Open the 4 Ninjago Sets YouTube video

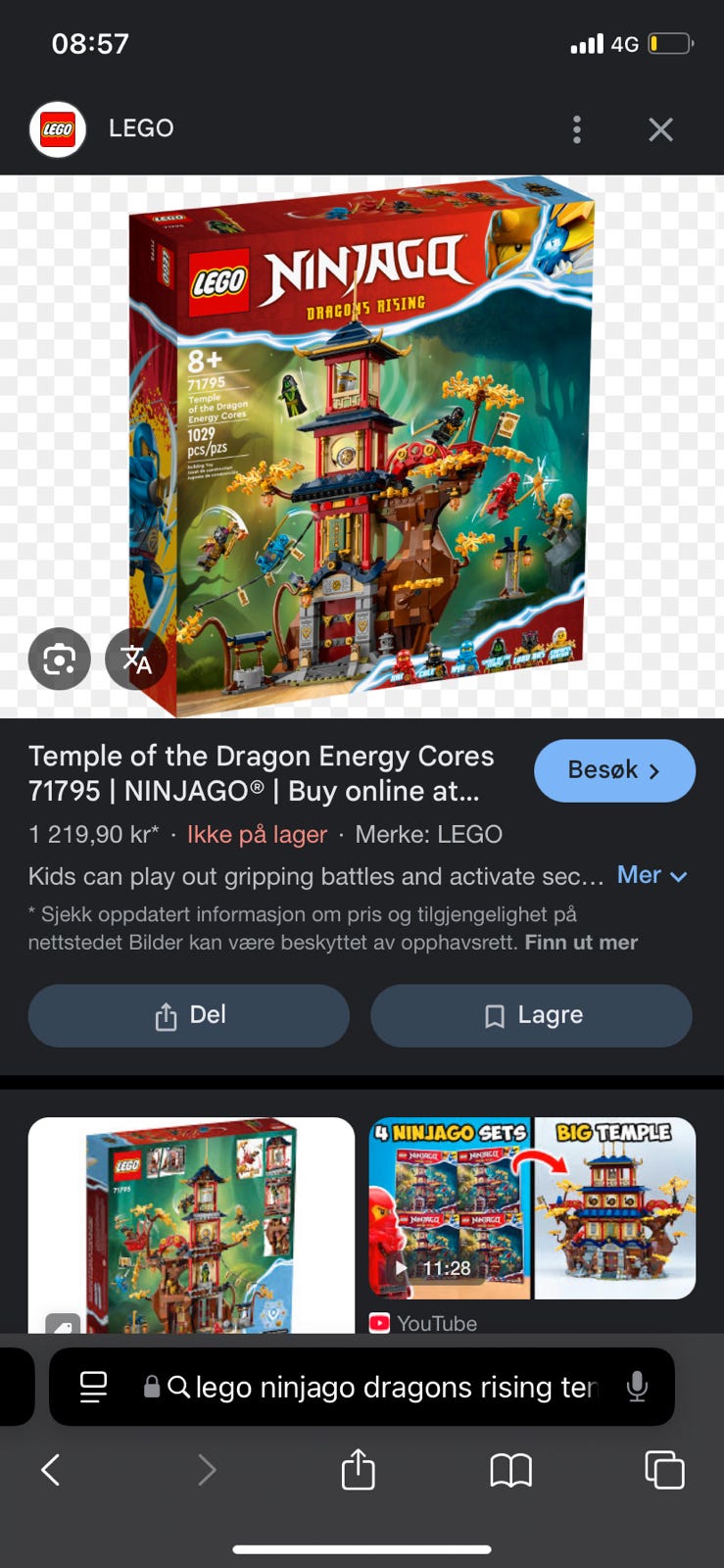[532, 1208]
